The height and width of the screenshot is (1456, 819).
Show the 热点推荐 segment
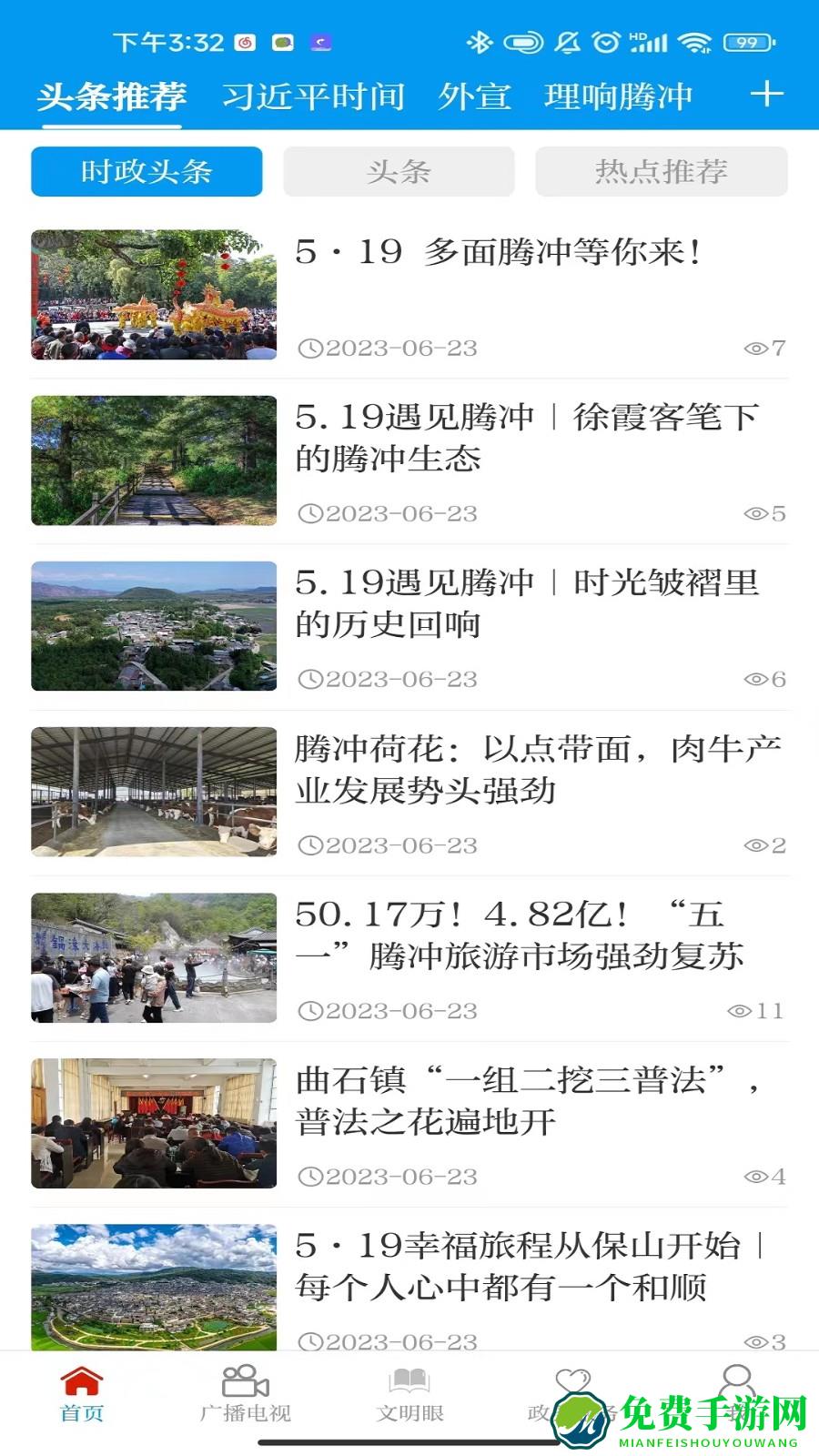click(x=661, y=171)
